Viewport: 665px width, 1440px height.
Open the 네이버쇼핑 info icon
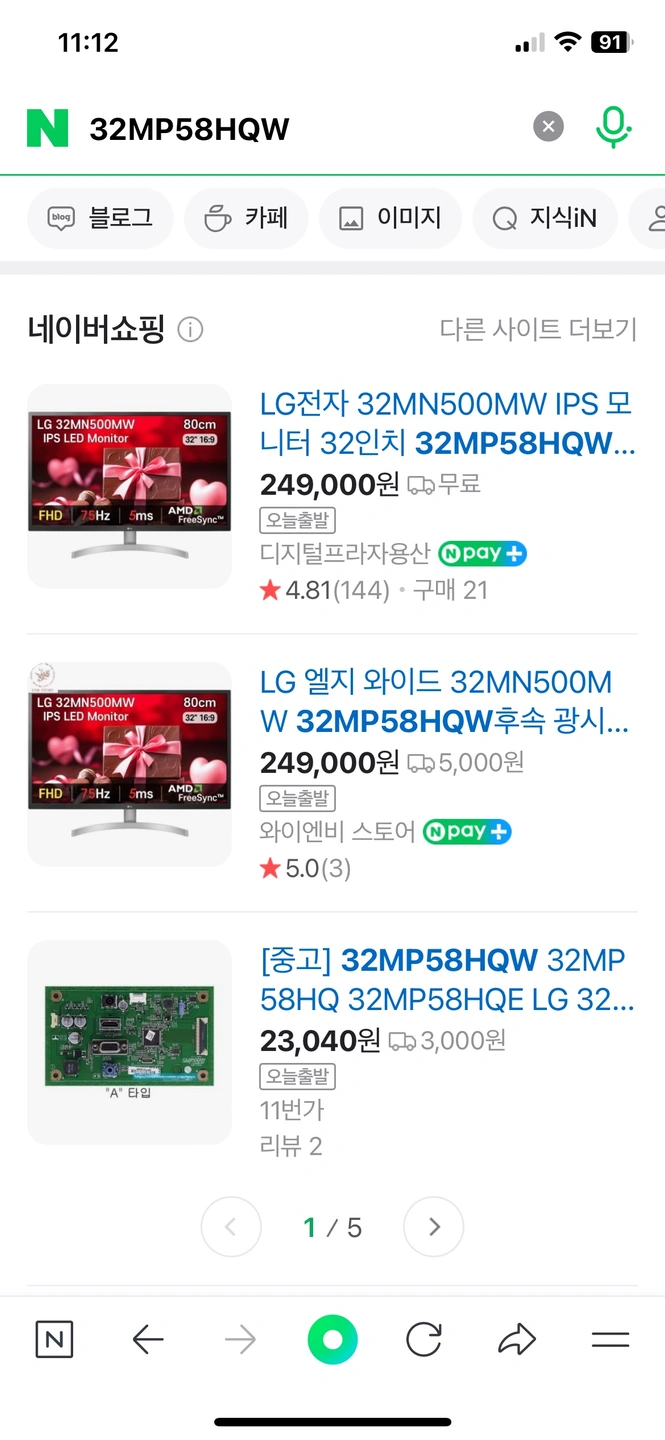tap(190, 329)
